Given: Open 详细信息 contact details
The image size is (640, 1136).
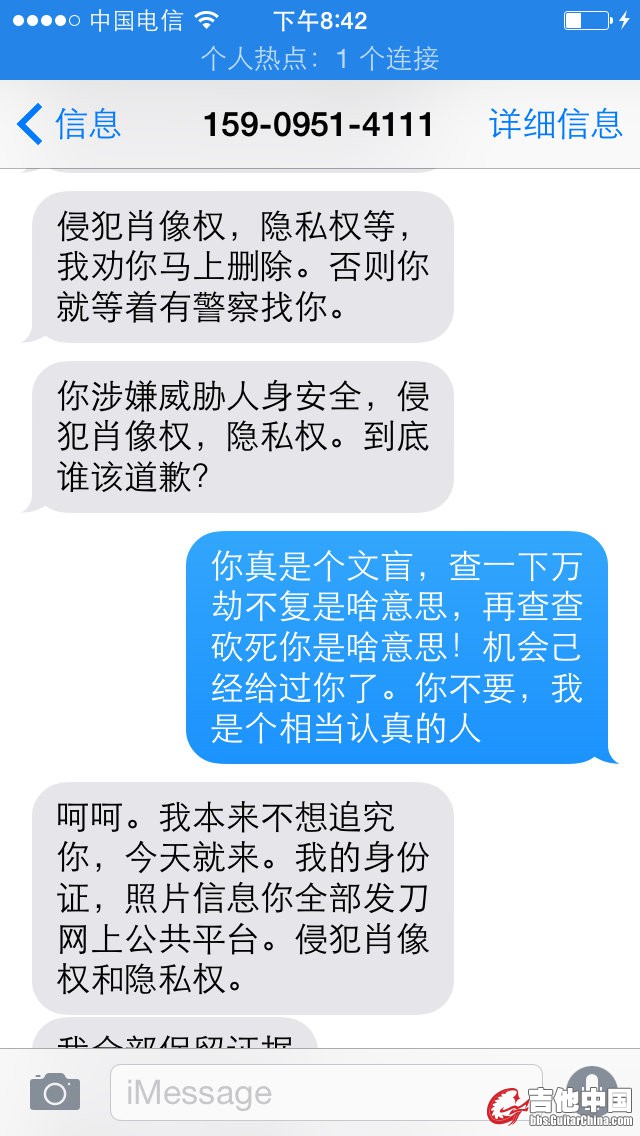Looking at the screenshot, I should click(555, 124).
